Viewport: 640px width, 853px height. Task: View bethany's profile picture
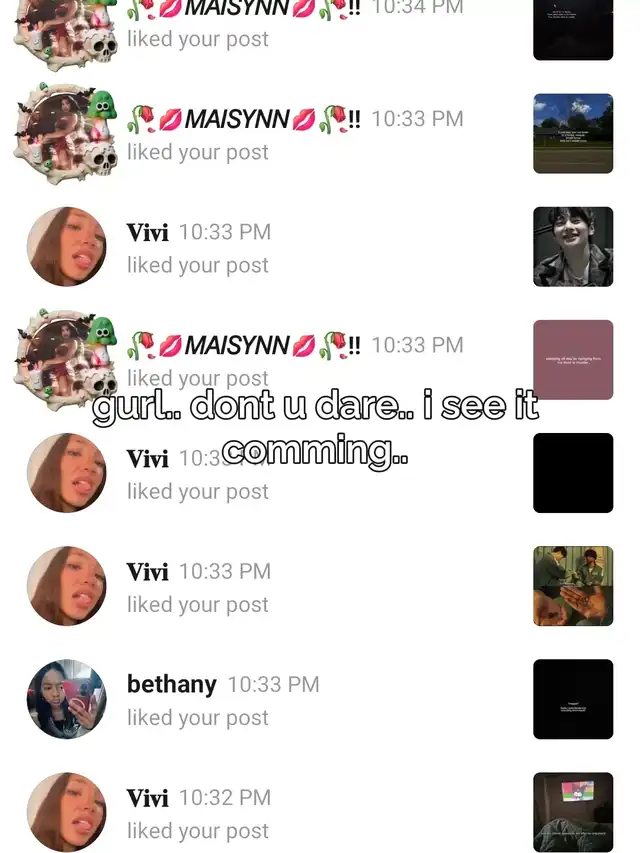66,699
